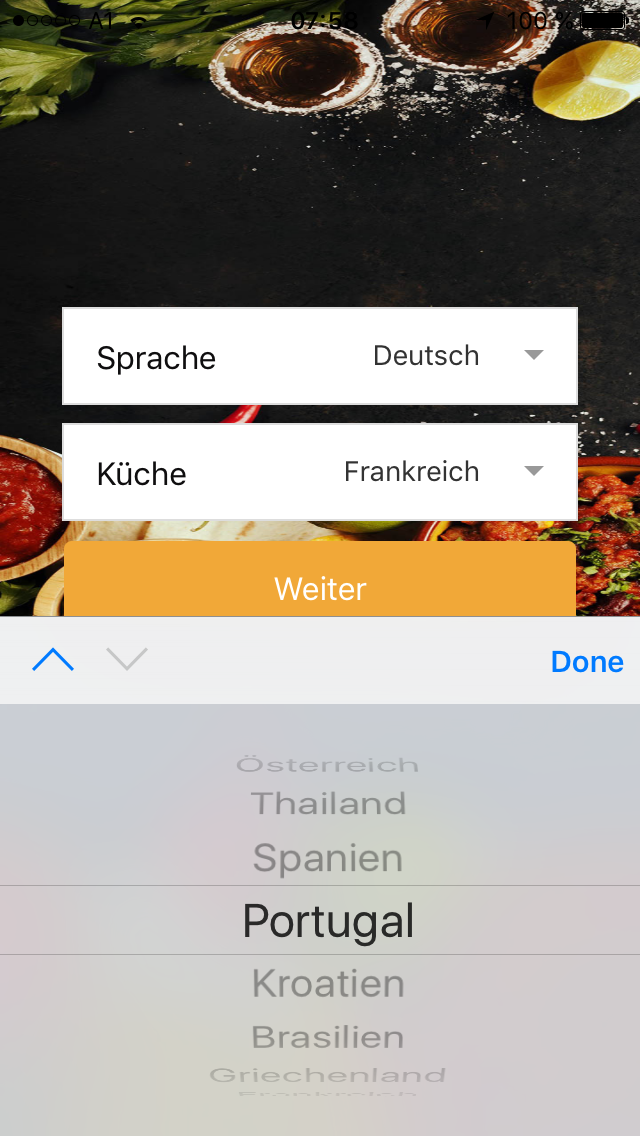Confirm picker selection with Done
This screenshot has width=640, height=1136.
click(586, 661)
